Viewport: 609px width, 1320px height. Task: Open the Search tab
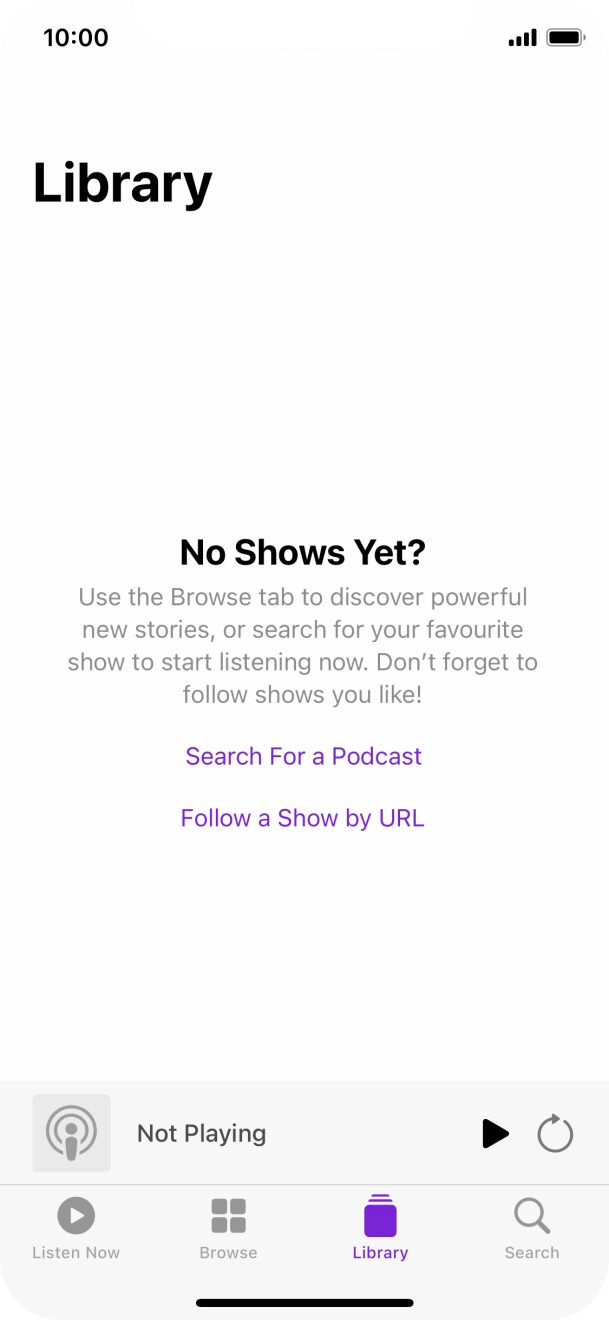531,1229
